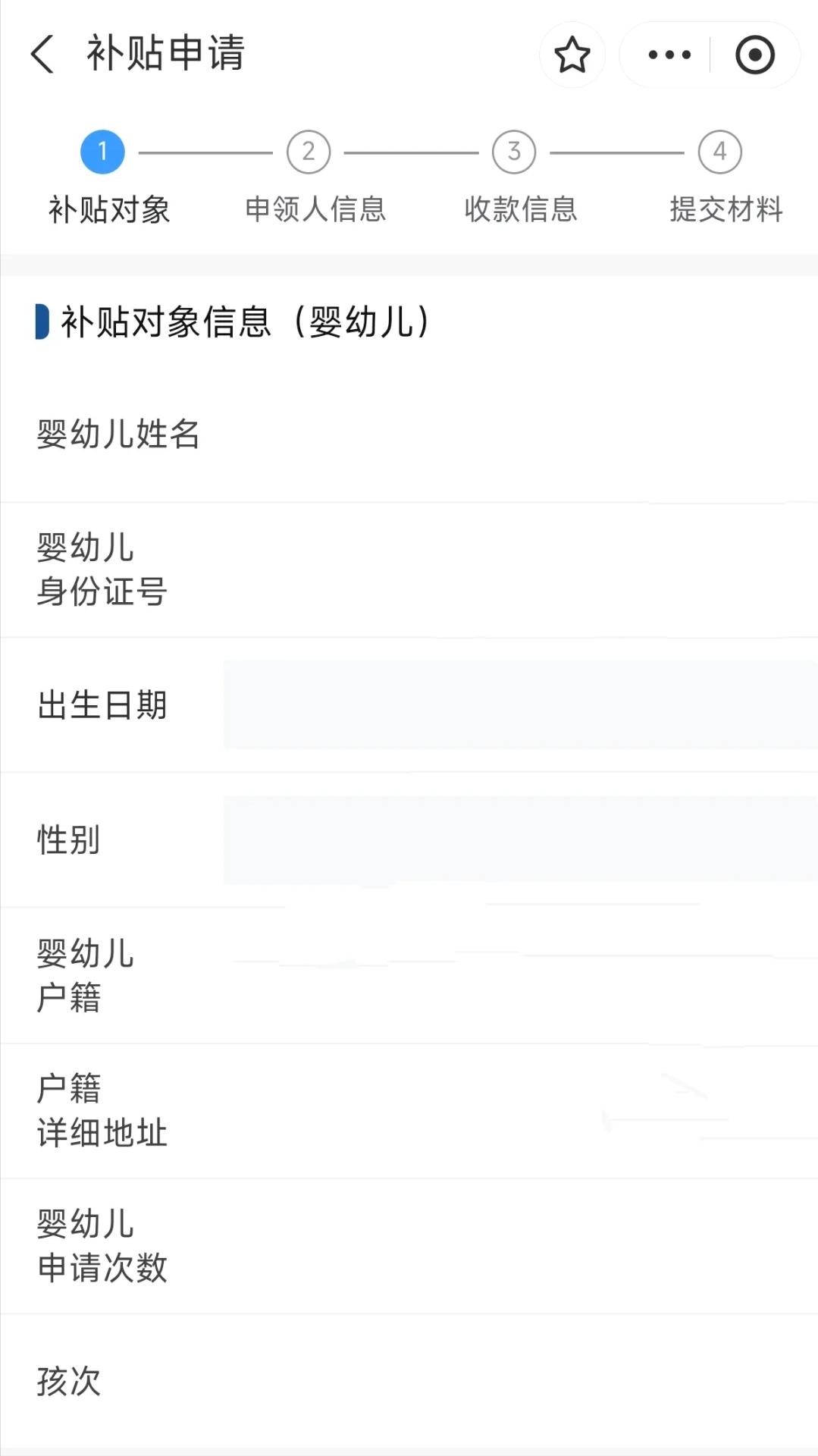818x1456 pixels.
Task: Open the three-dot more menu
Action: [x=669, y=55]
